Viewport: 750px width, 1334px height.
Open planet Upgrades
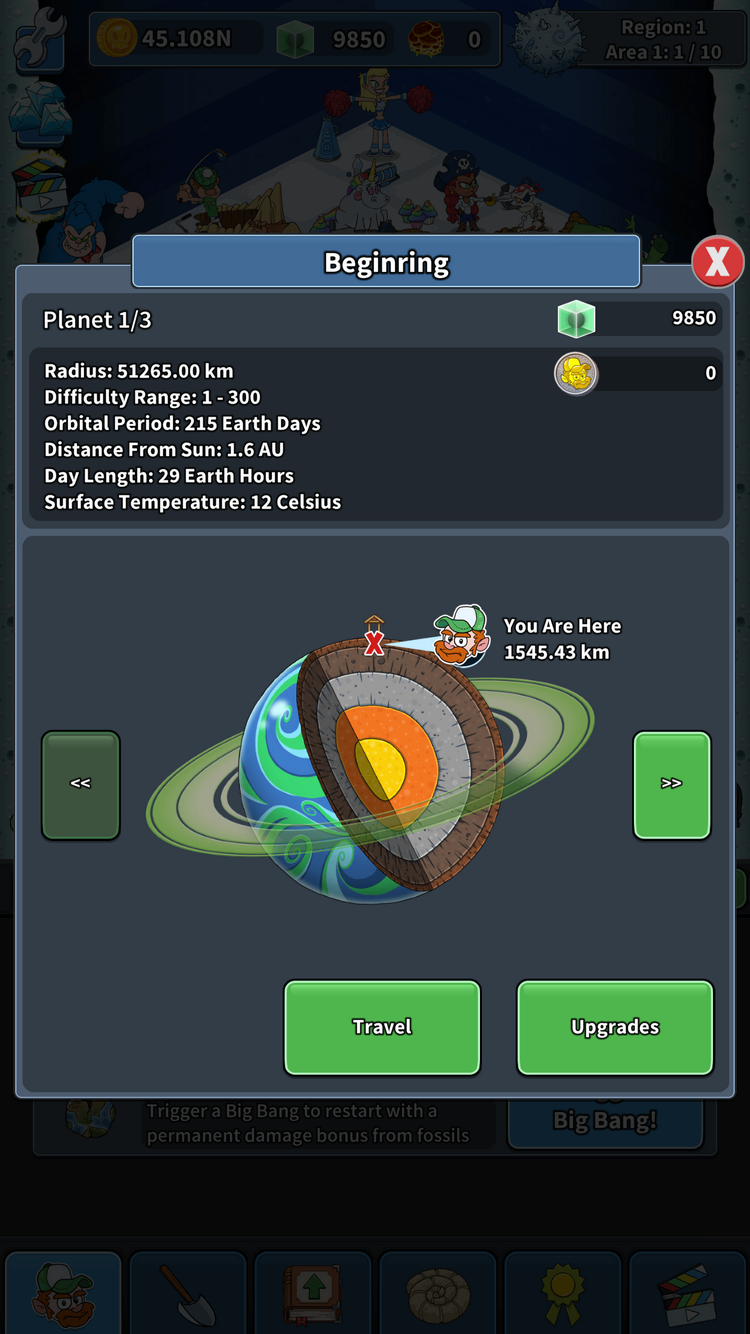[x=615, y=1027]
